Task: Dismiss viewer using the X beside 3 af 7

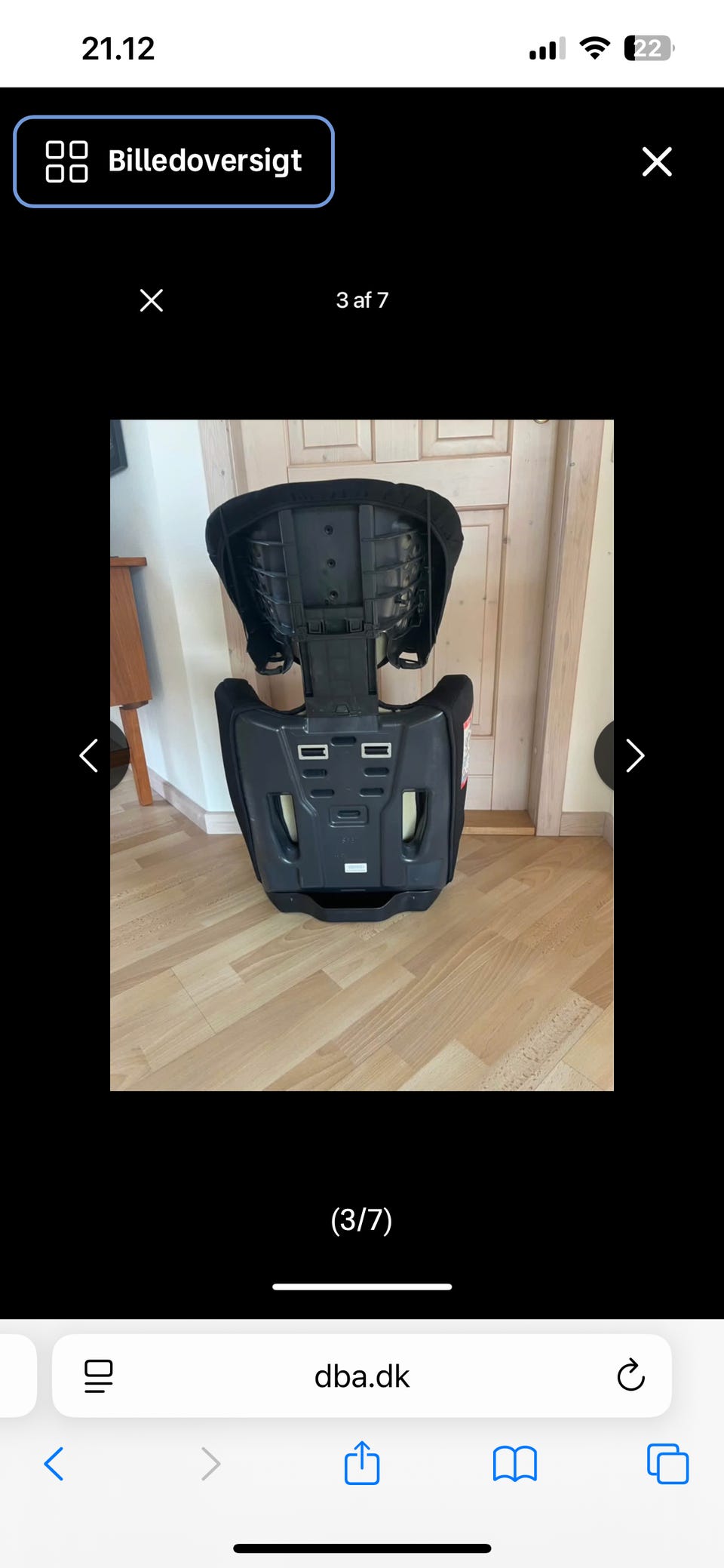Action: pyautogui.click(x=152, y=300)
